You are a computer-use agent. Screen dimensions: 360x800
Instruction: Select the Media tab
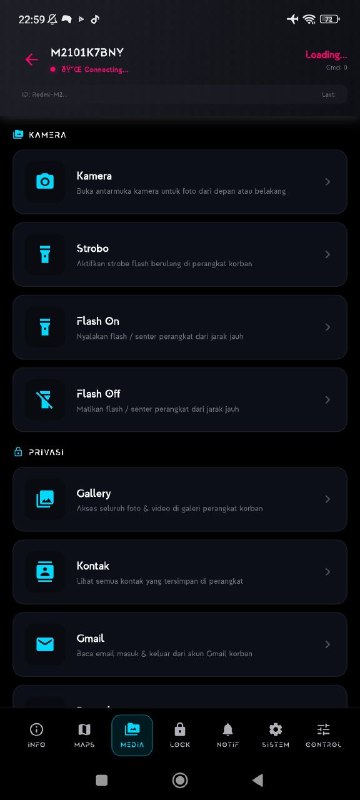[132, 735]
